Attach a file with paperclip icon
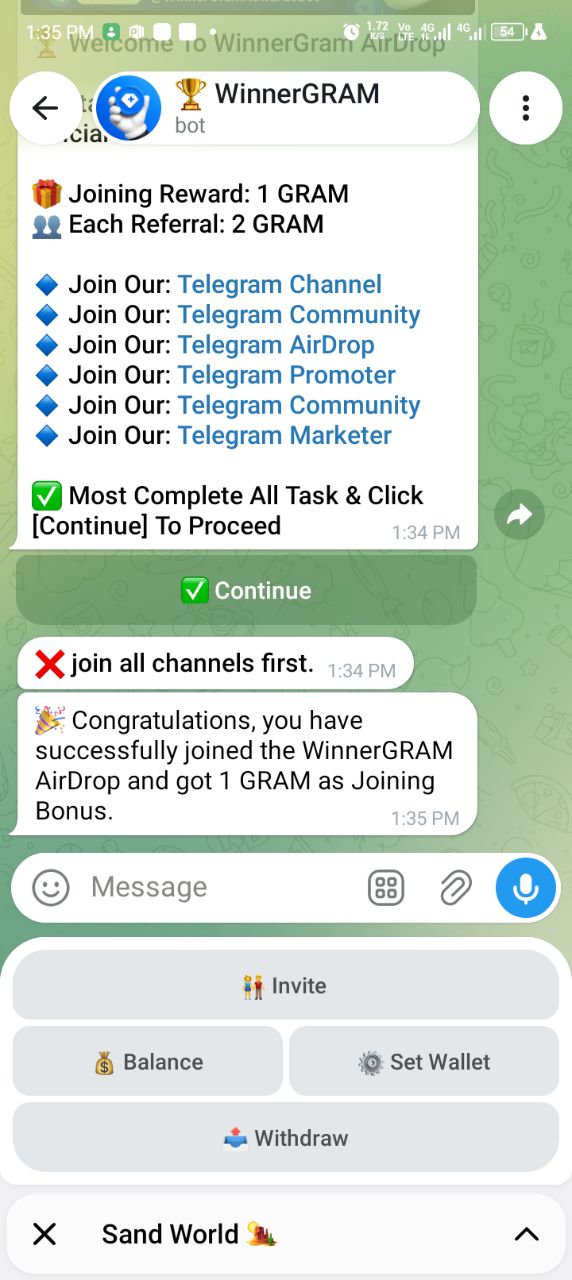This screenshot has width=572, height=1280. point(456,887)
